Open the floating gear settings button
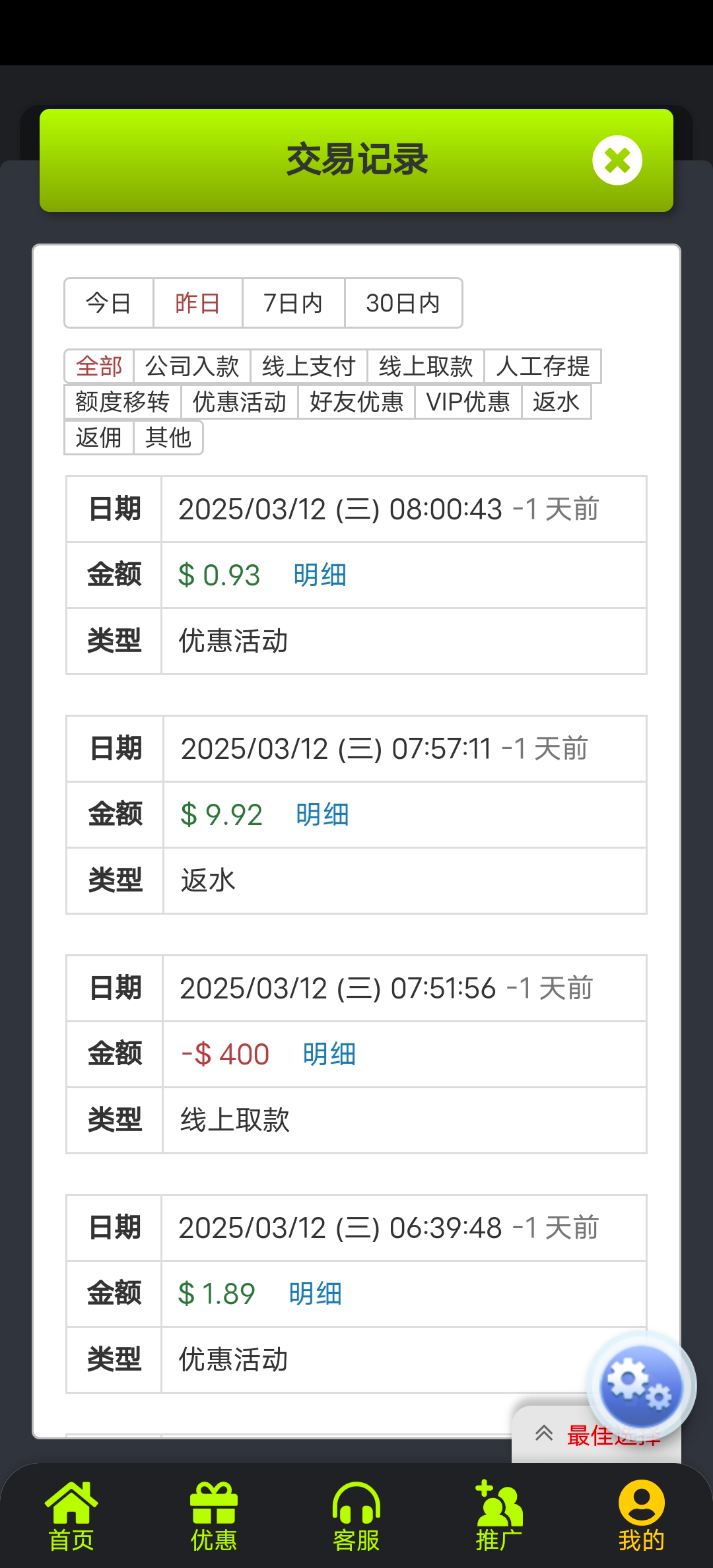 [640, 1386]
